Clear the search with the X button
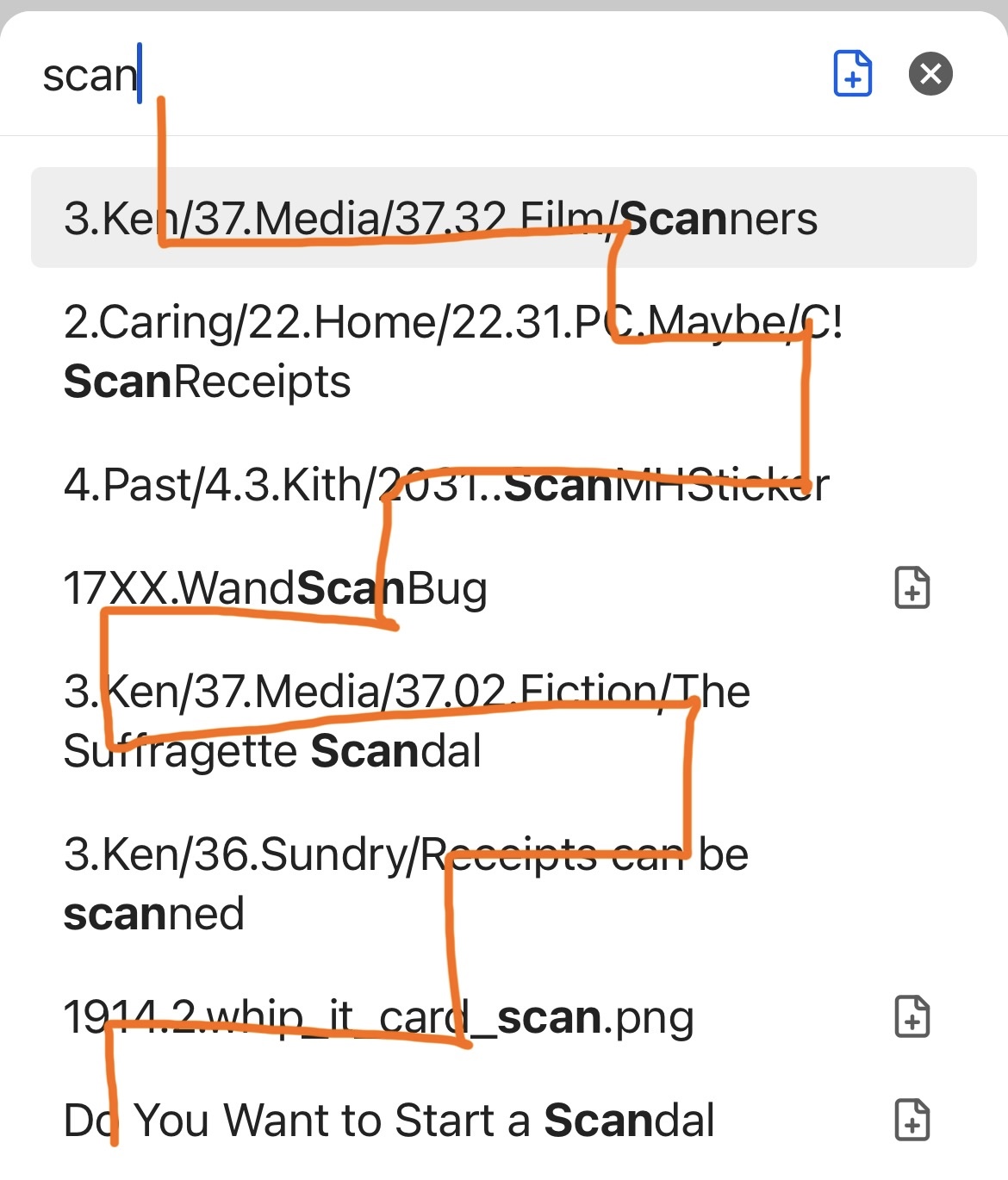 click(930, 73)
